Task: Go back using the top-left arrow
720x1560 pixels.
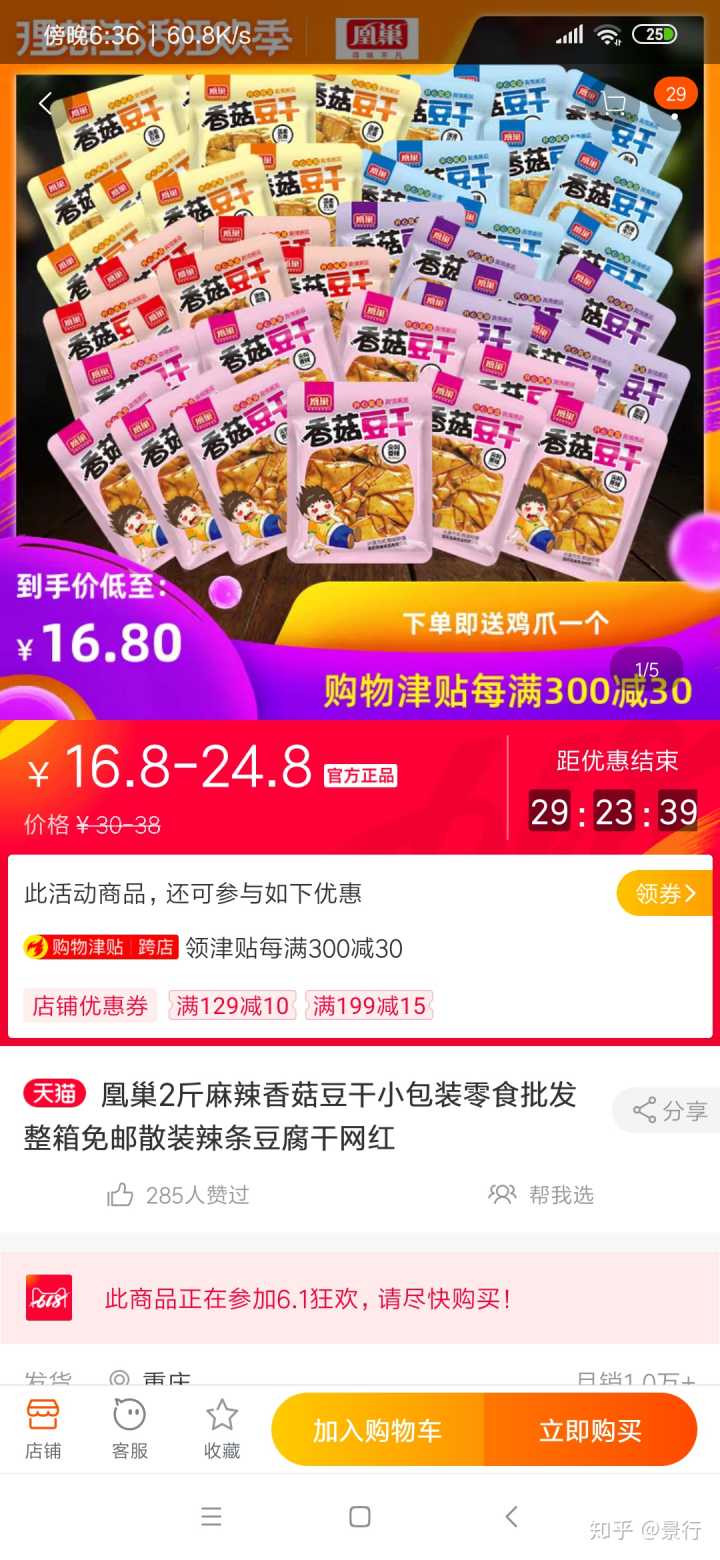Action: coord(45,103)
